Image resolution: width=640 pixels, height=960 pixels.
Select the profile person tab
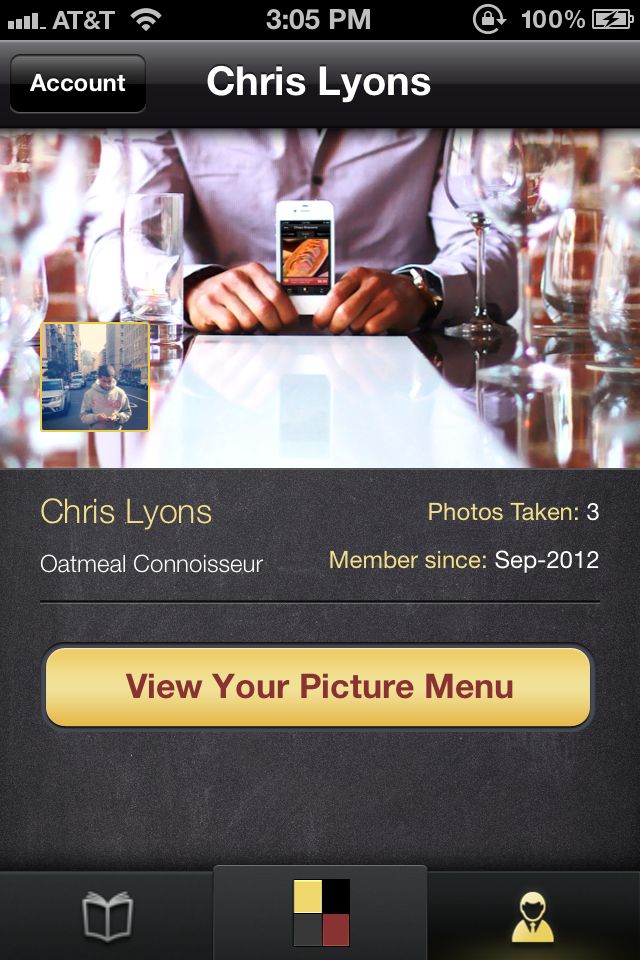(533, 916)
